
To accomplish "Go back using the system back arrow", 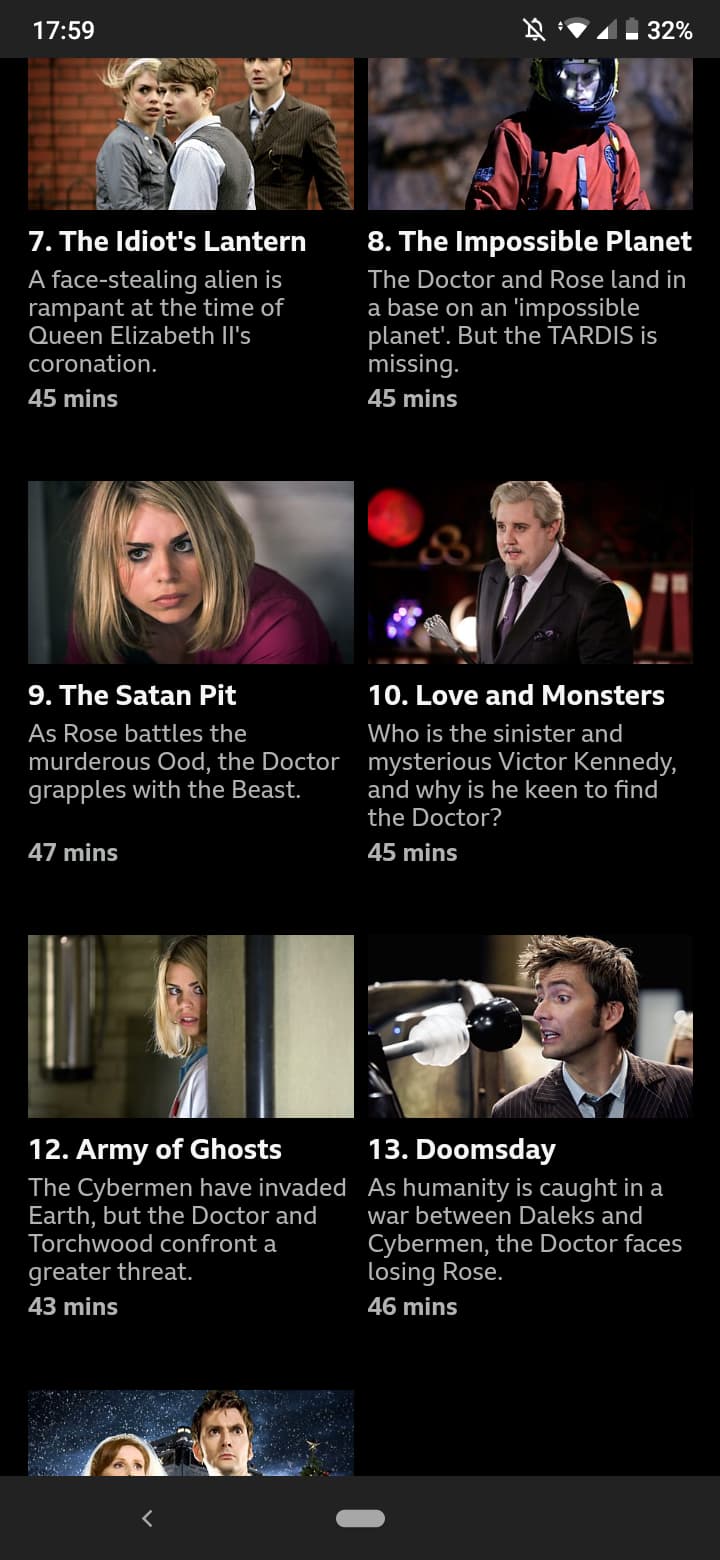I will tap(147, 1518).
